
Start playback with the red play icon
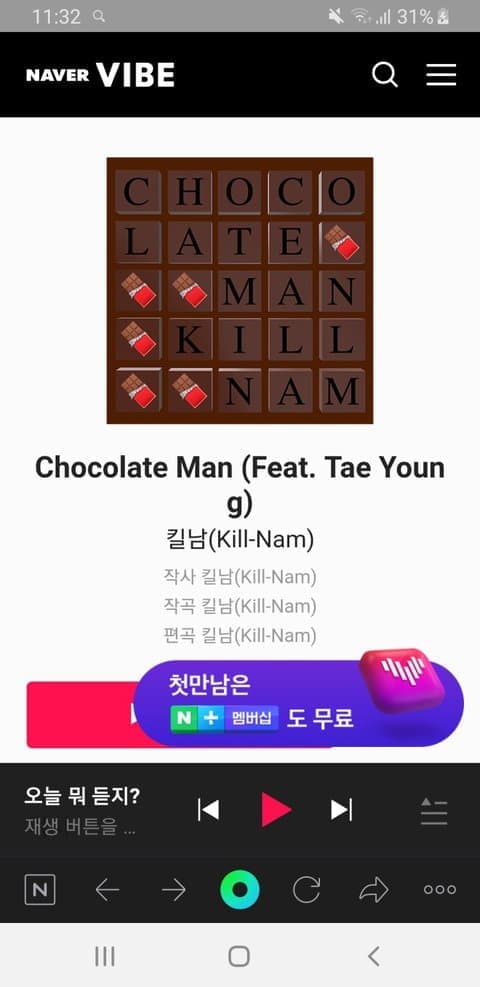(276, 809)
